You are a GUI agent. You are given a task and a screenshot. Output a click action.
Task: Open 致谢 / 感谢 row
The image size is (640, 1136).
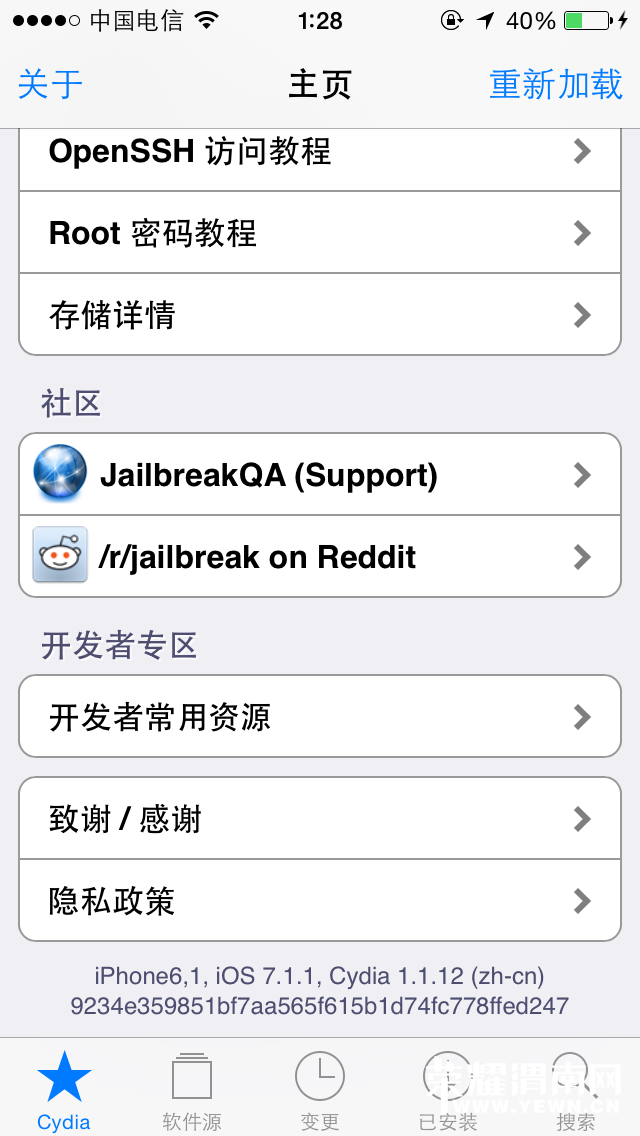320,819
